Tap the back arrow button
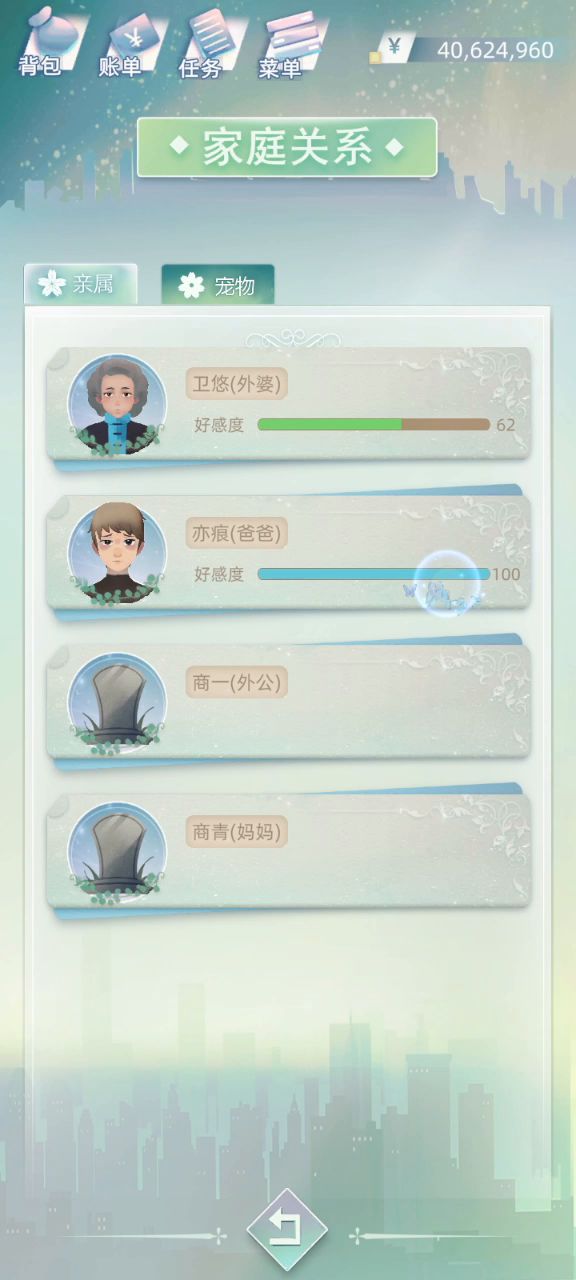Image resolution: width=576 pixels, height=1280 pixels. pos(288,1229)
